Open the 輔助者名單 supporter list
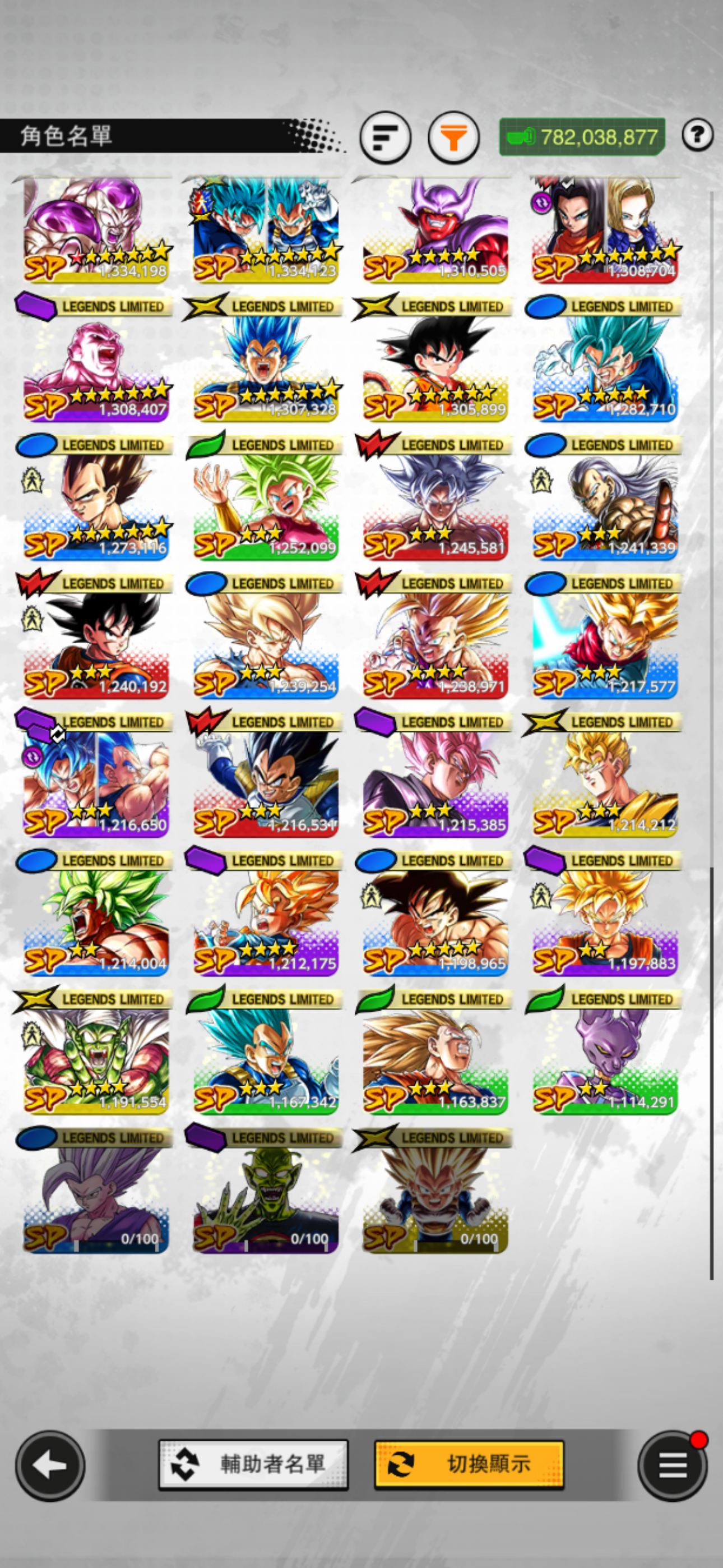Screen dimensions: 723x1568 coord(253,1464)
